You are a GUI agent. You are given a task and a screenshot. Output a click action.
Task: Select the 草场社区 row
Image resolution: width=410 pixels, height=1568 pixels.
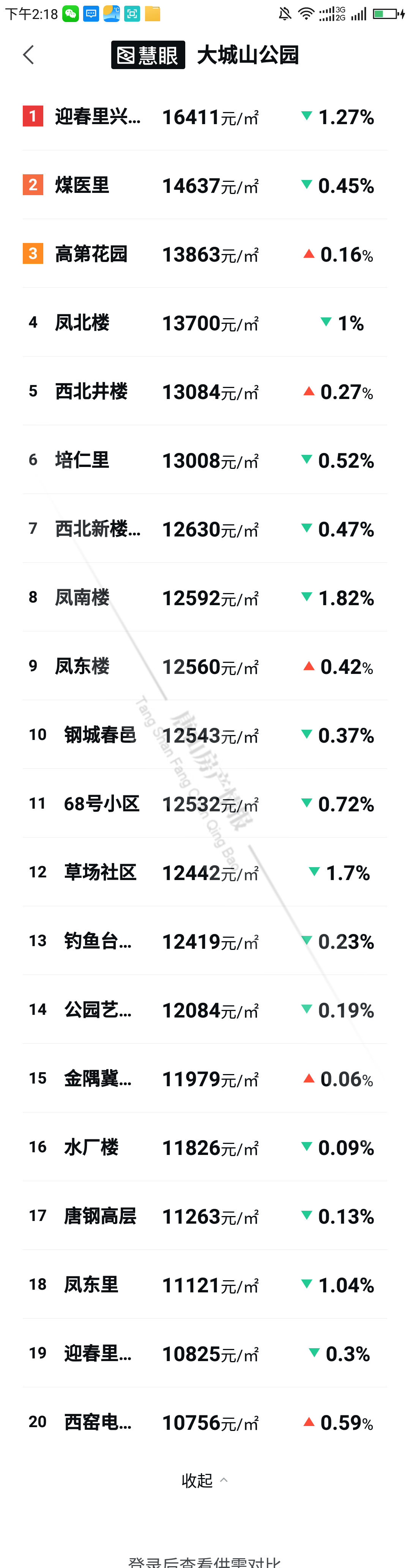tap(204, 873)
